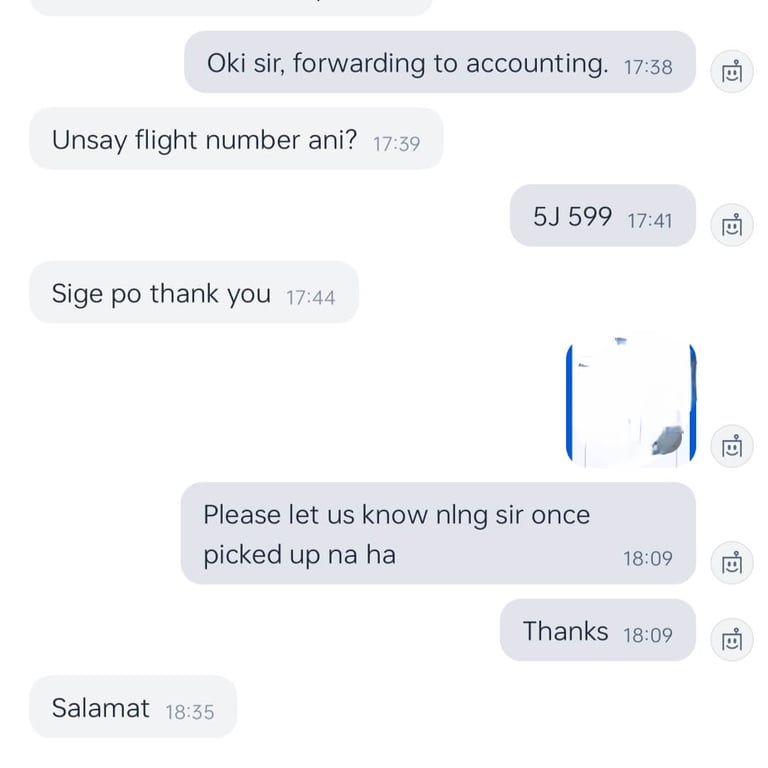This screenshot has width=768, height=768.
Task: Tap the avatar beside the 'Thanks' message
Action: (x=732, y=639)
